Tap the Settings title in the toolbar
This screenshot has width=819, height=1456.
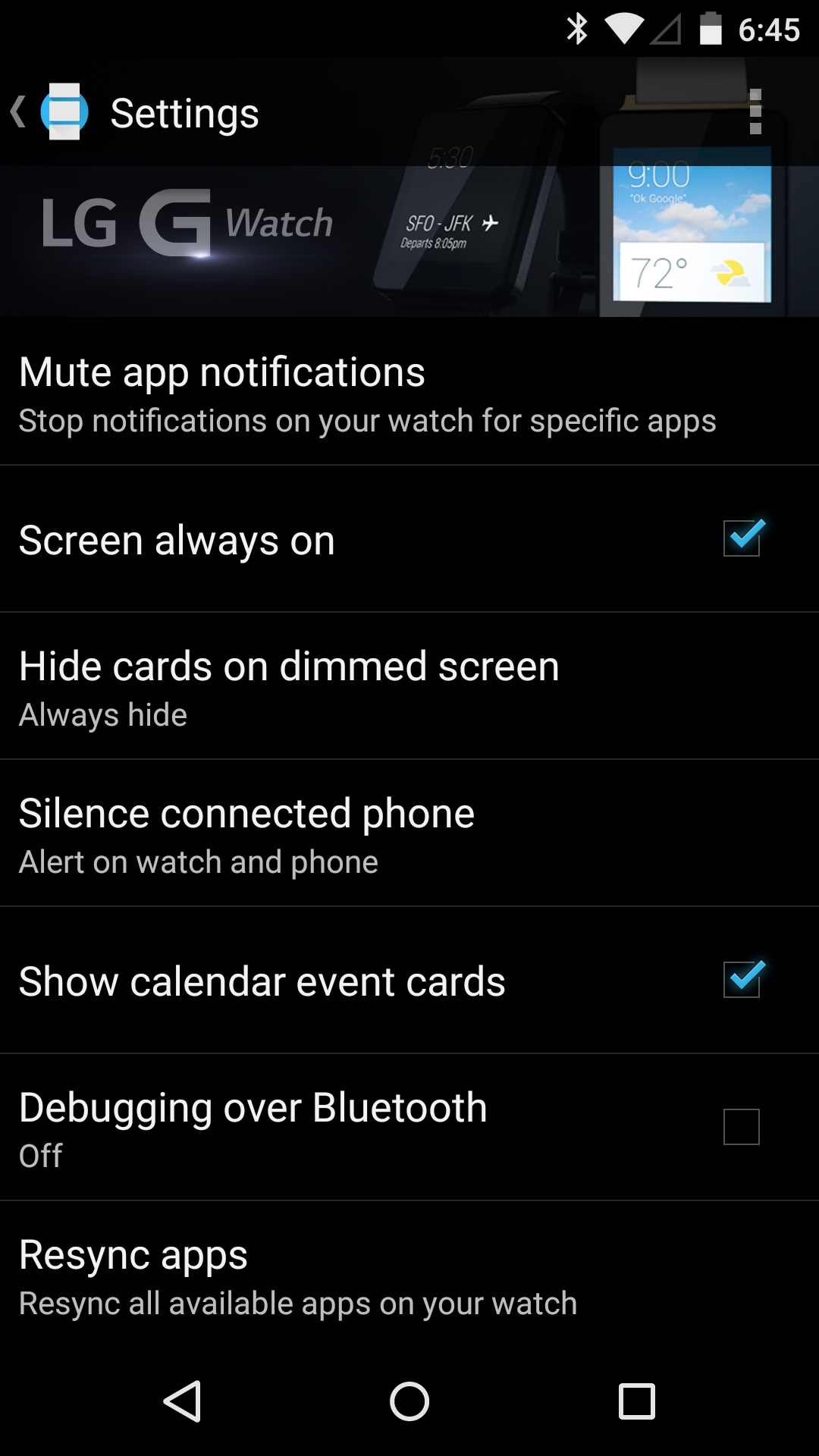[x=184, y=112]
